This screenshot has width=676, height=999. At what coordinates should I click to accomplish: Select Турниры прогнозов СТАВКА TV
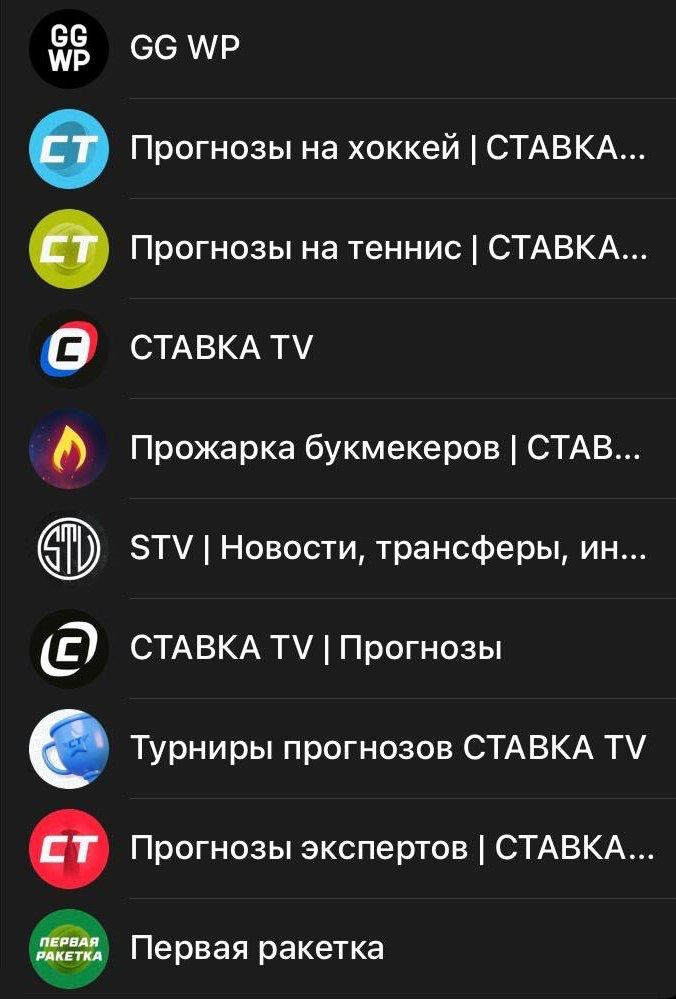(388, 748)
